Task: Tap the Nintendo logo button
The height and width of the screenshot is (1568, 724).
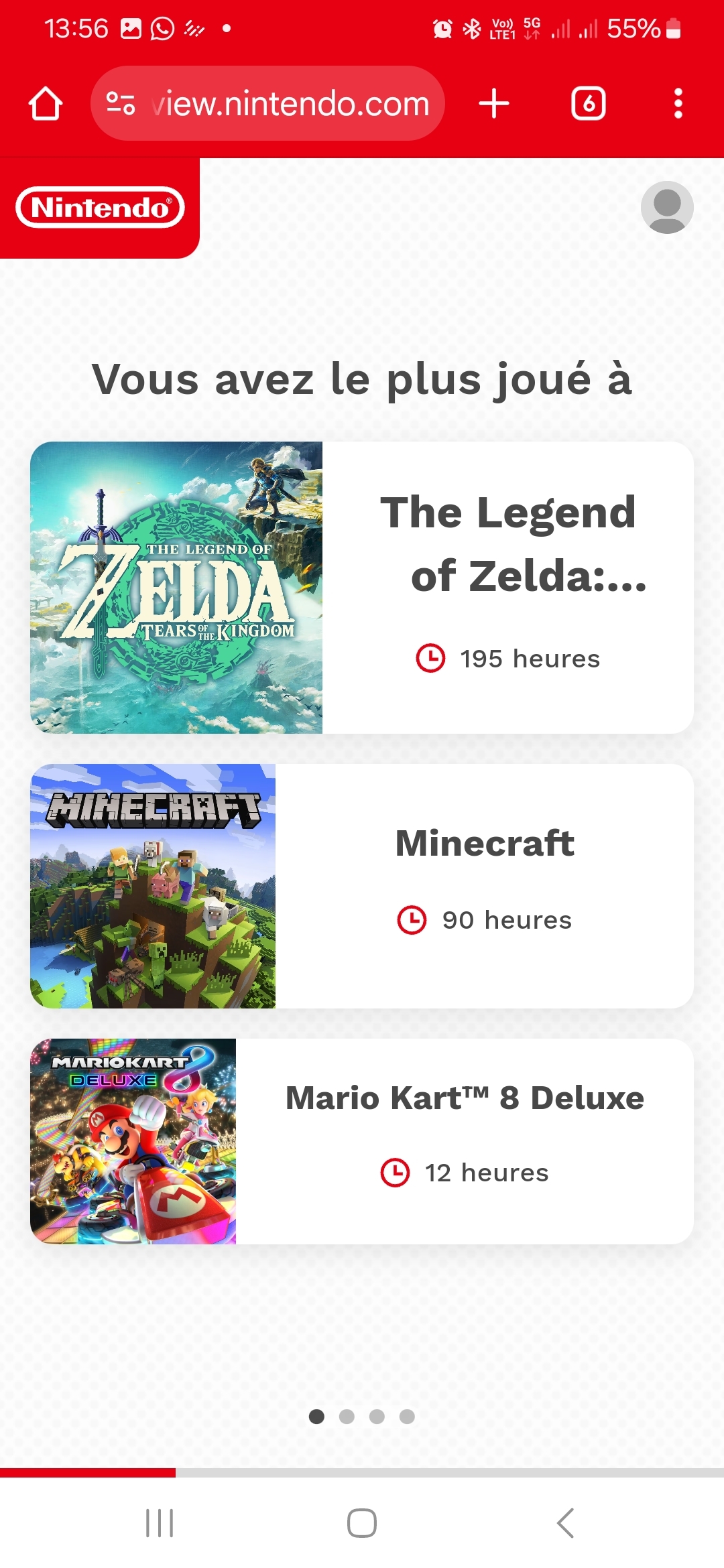Action: [x=100, y=208]
